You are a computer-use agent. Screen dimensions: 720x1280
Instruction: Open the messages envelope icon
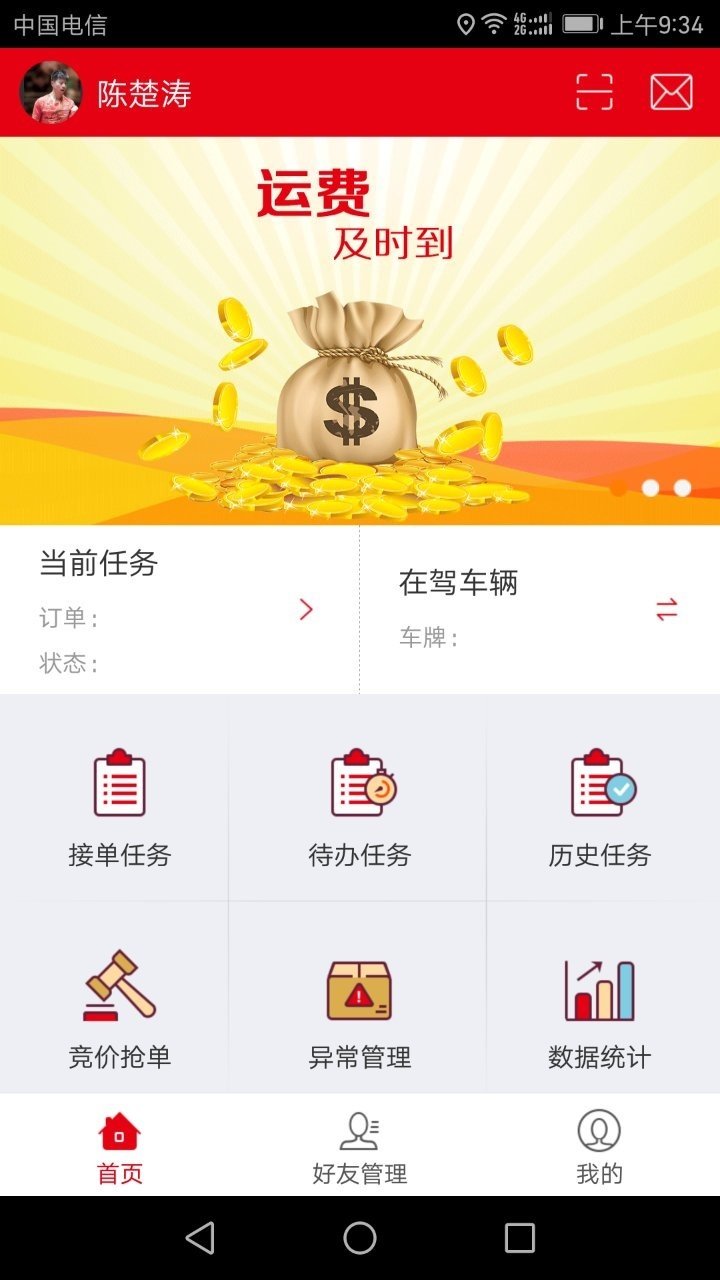pyautogui.click(x=671, y=92)
